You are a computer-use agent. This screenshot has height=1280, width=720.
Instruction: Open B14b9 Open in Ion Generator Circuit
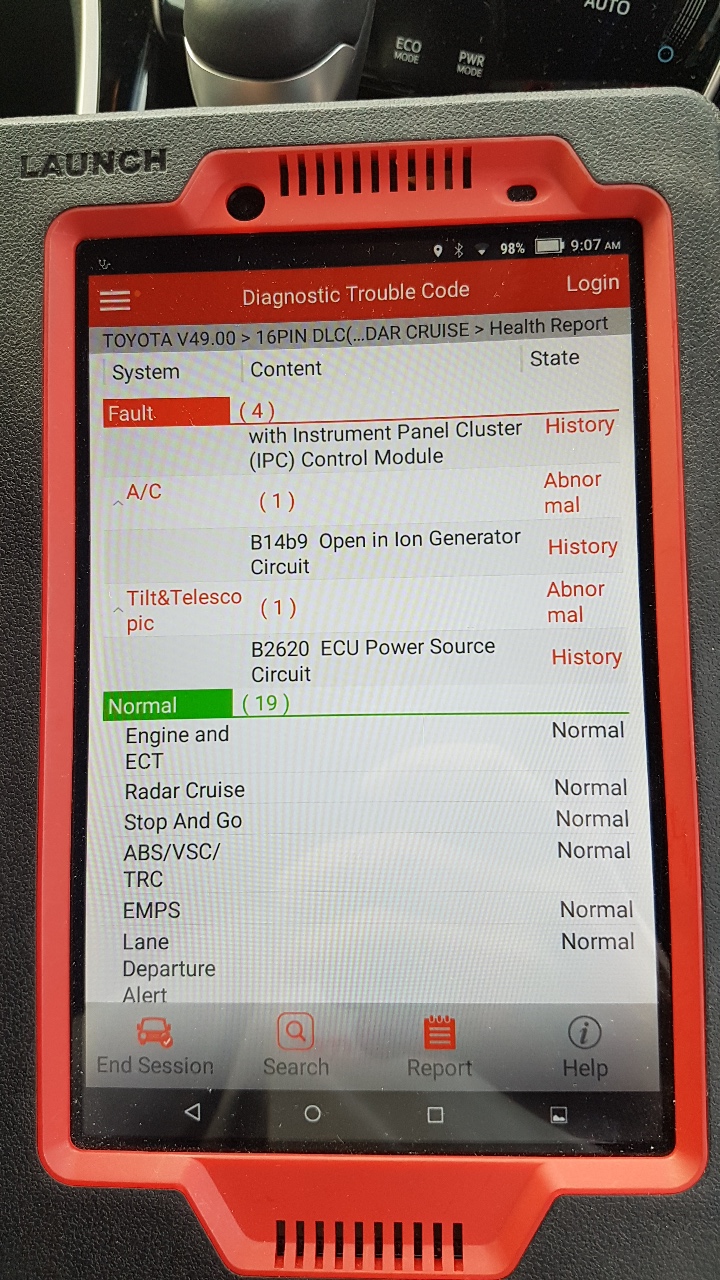coord(385,552)
